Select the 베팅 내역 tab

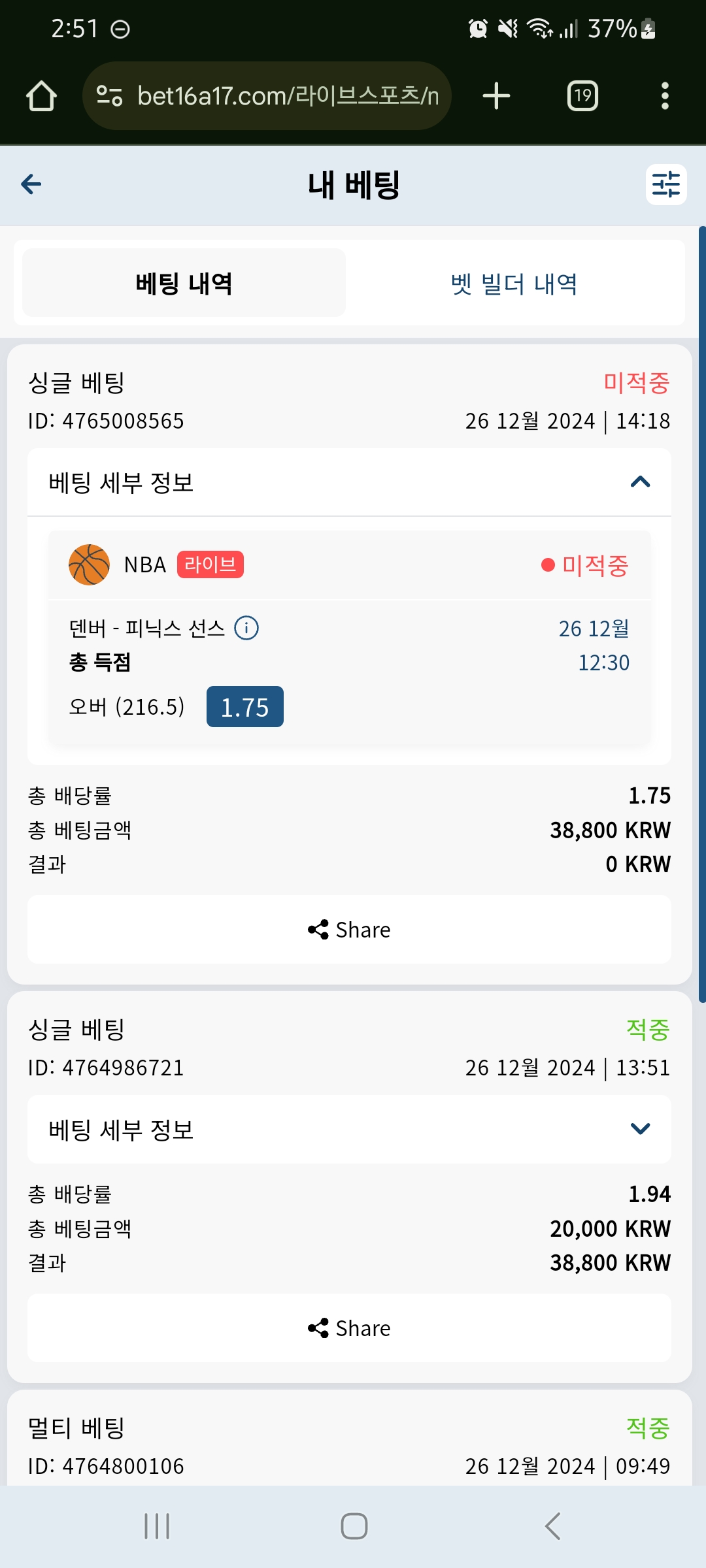[x=184, y=284]
